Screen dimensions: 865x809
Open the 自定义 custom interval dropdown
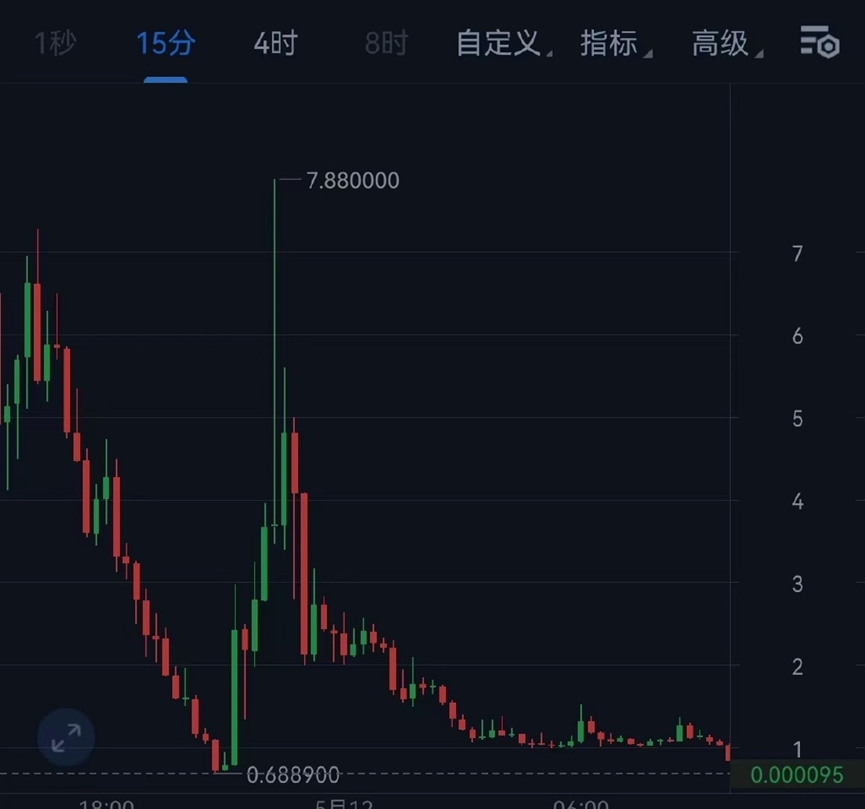coord(501,43)
